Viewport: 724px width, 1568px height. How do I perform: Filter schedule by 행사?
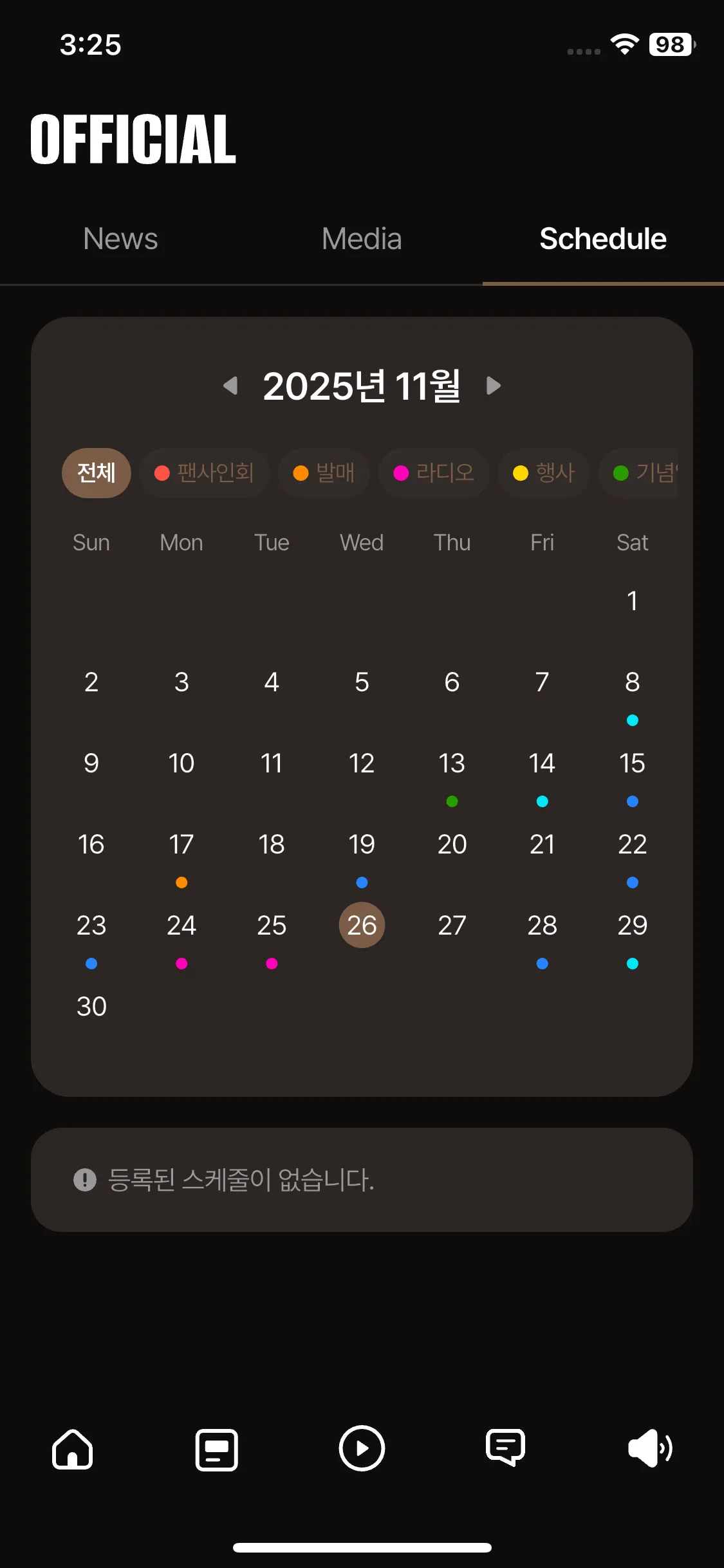click(x=544, y=473)
